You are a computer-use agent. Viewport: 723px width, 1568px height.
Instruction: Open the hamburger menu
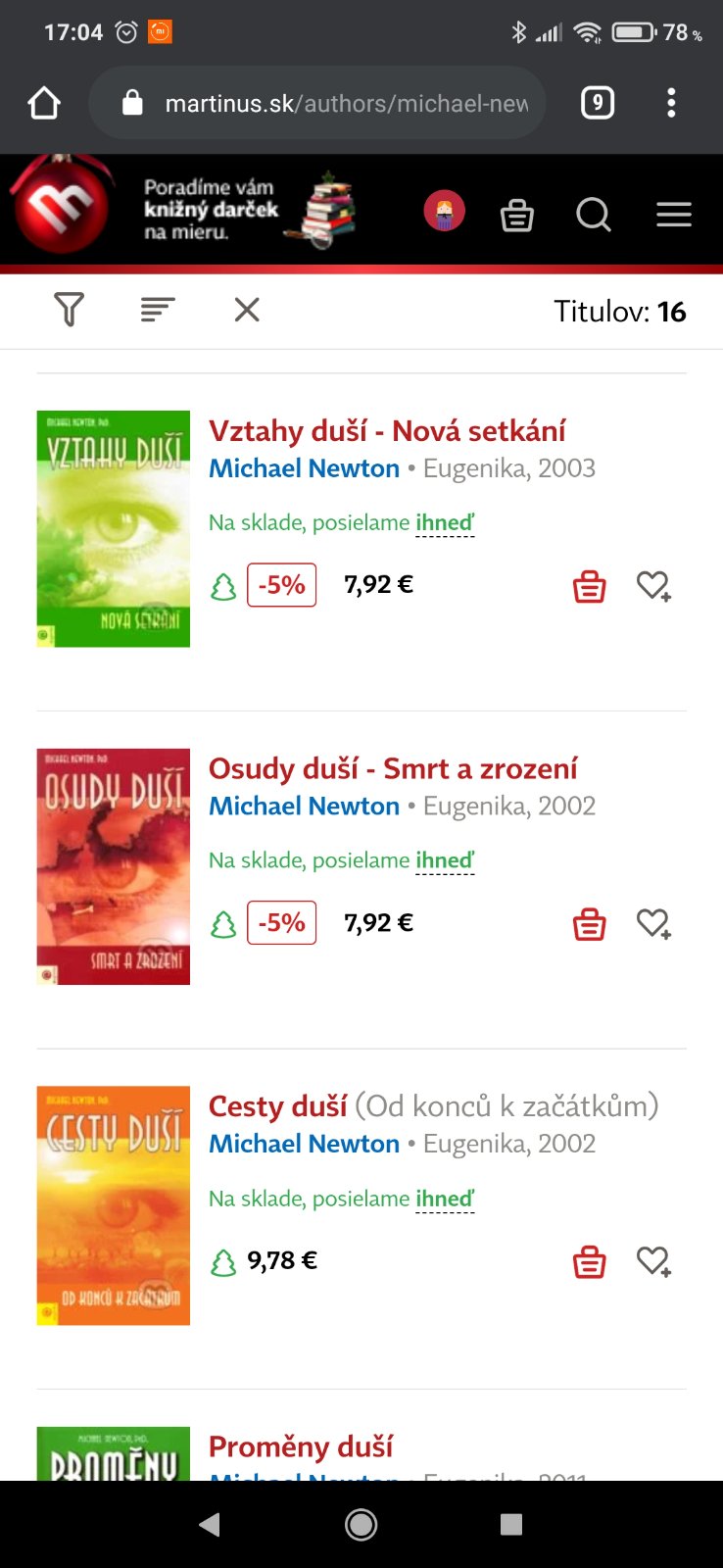(x=674, y=214)
